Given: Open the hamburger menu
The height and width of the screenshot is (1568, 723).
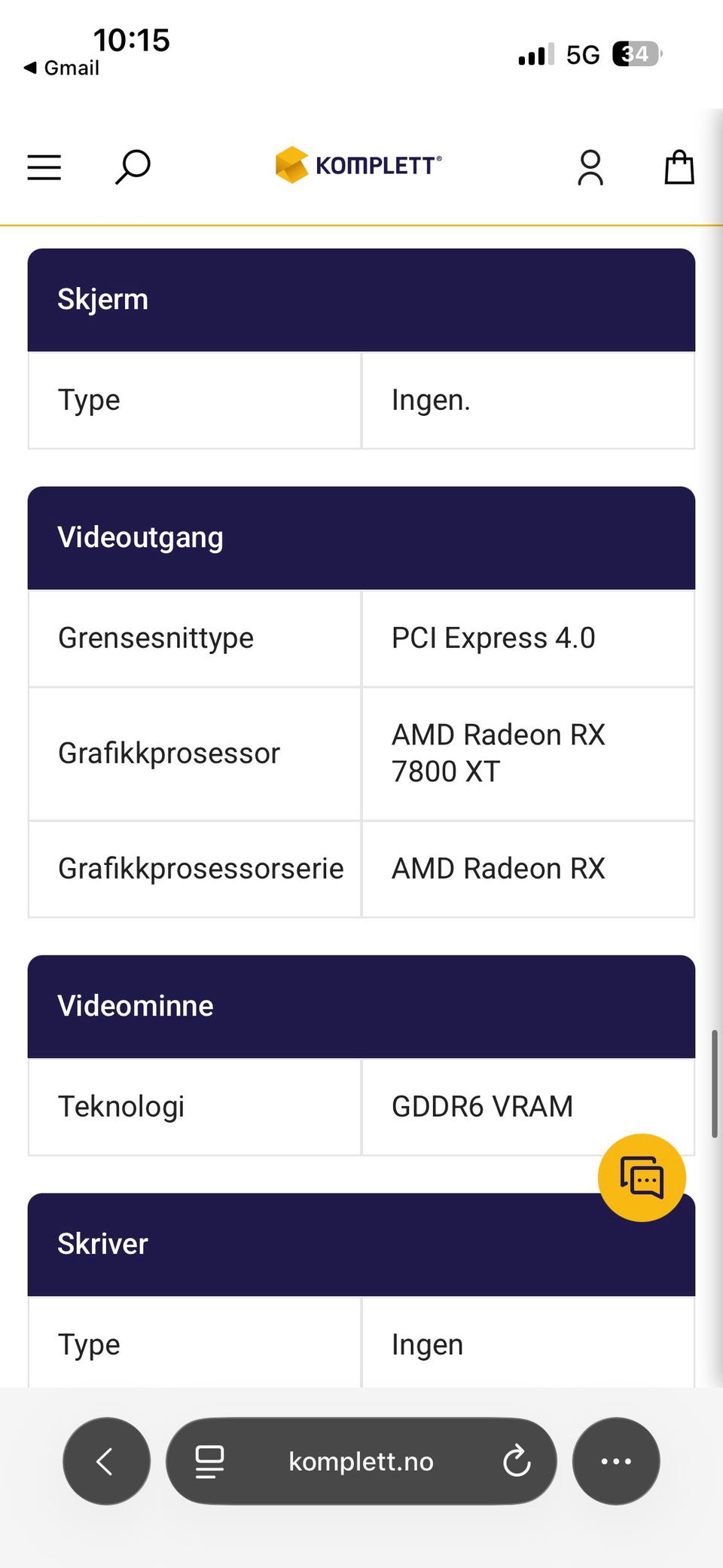Looking at the screenshot, I should 44,167.
